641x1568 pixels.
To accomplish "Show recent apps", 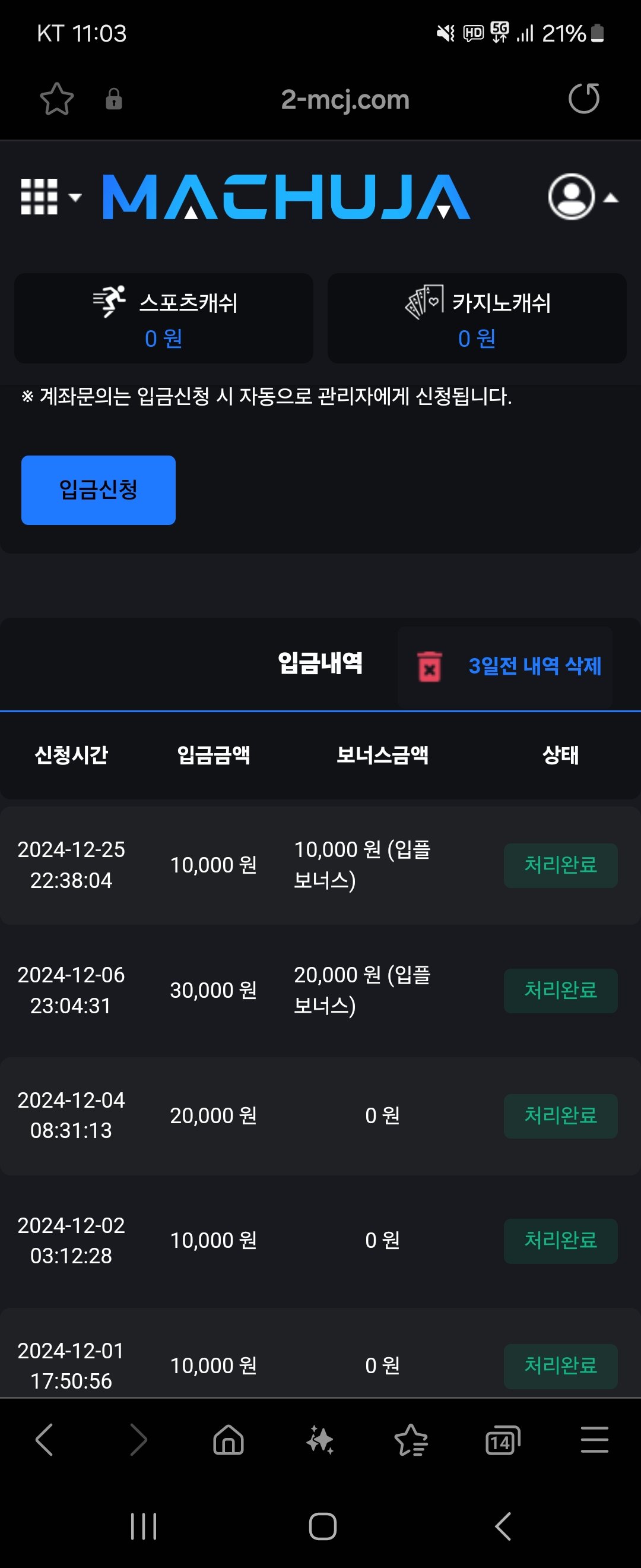I will [x=144, y=1526].
